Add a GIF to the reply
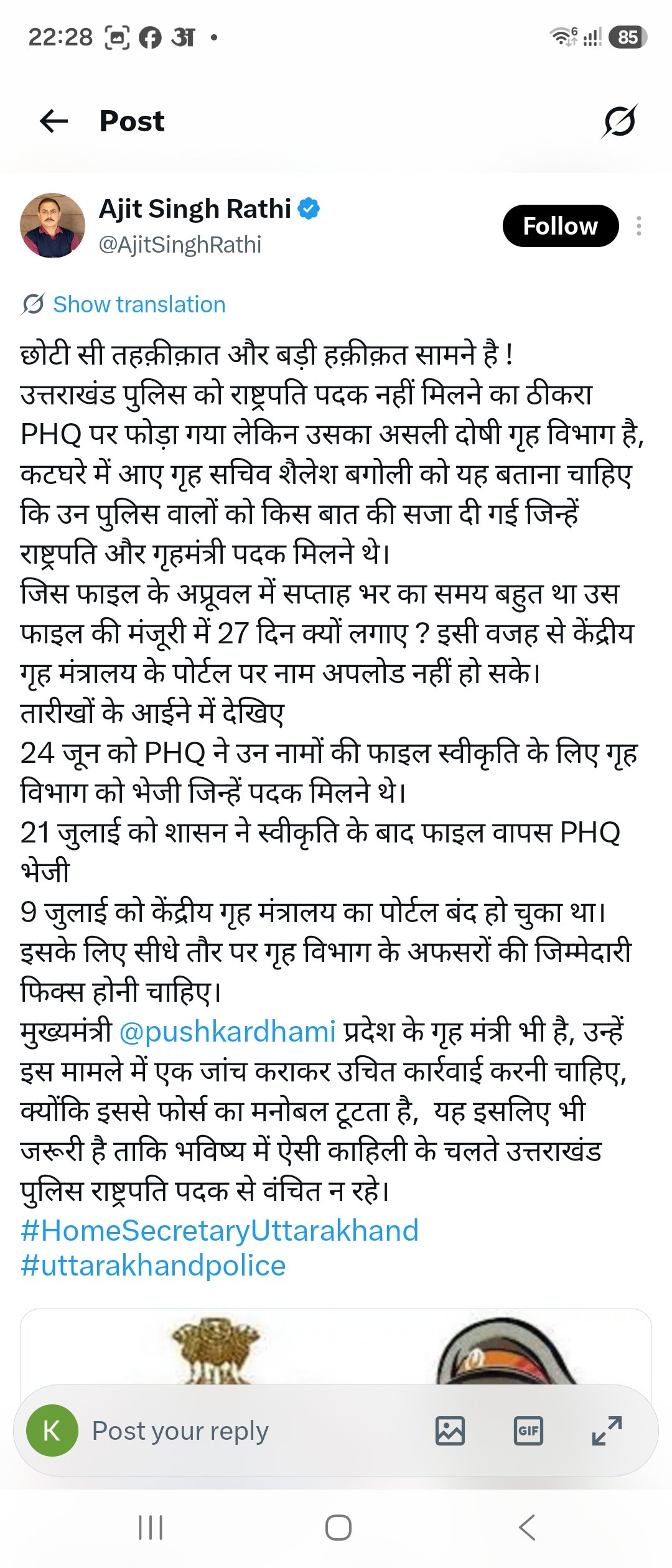This screenshot has height=1568, width=672. (x=528, y=1430)
